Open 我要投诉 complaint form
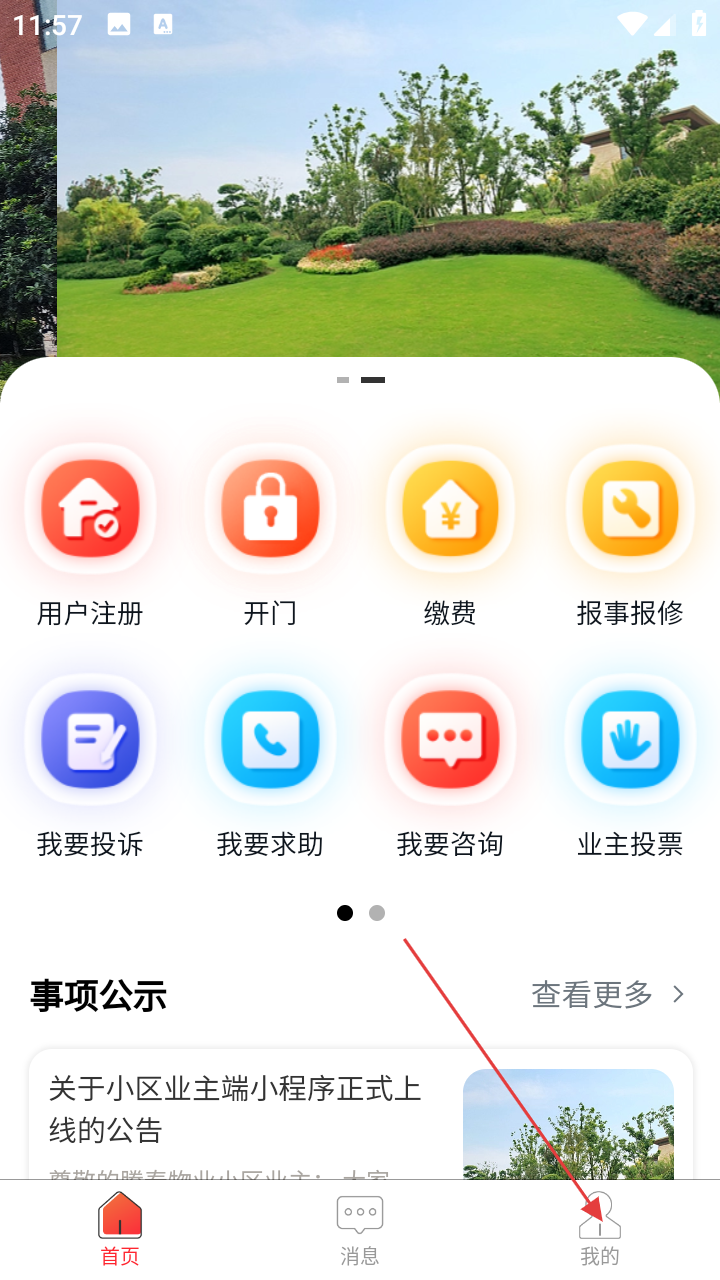Screen dimensions: 720x1280 90,741
